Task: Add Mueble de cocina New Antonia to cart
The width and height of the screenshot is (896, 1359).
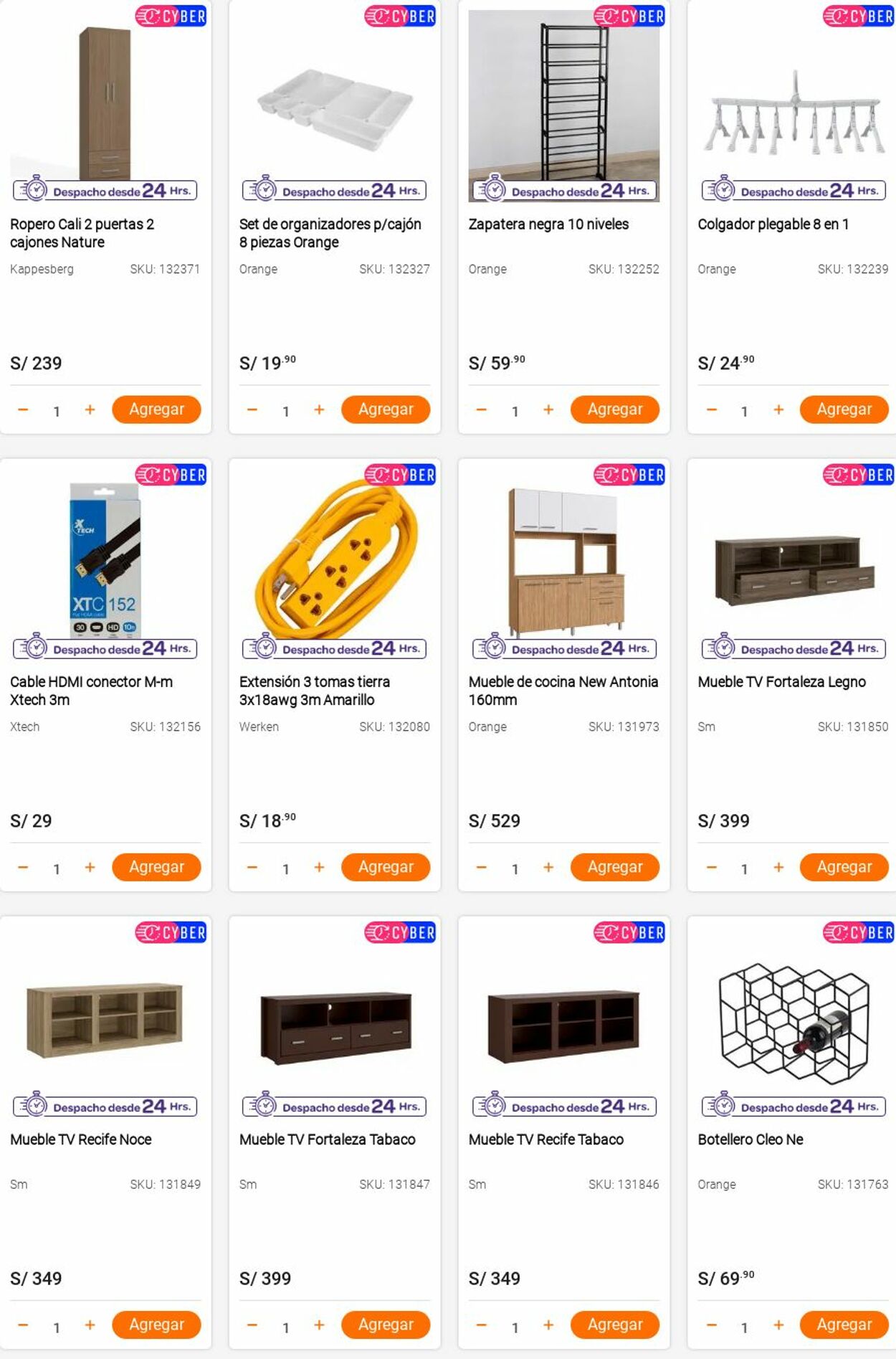Action: click(615, 867)
